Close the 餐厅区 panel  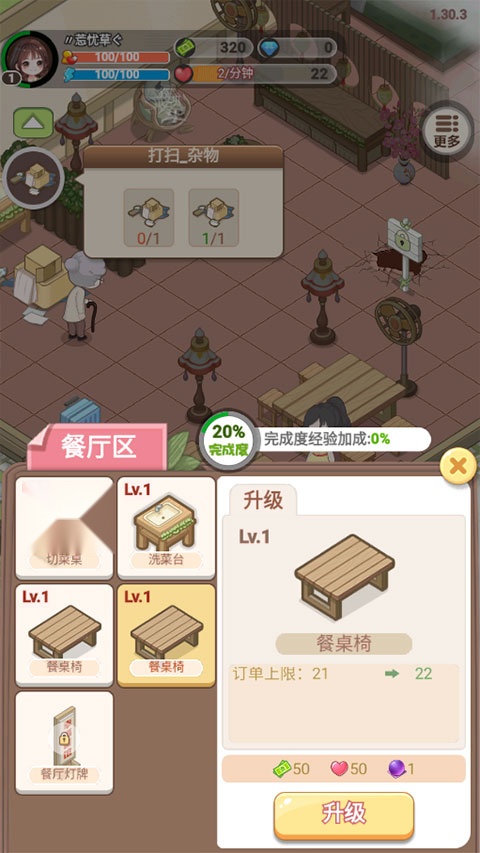click(458, 466)
